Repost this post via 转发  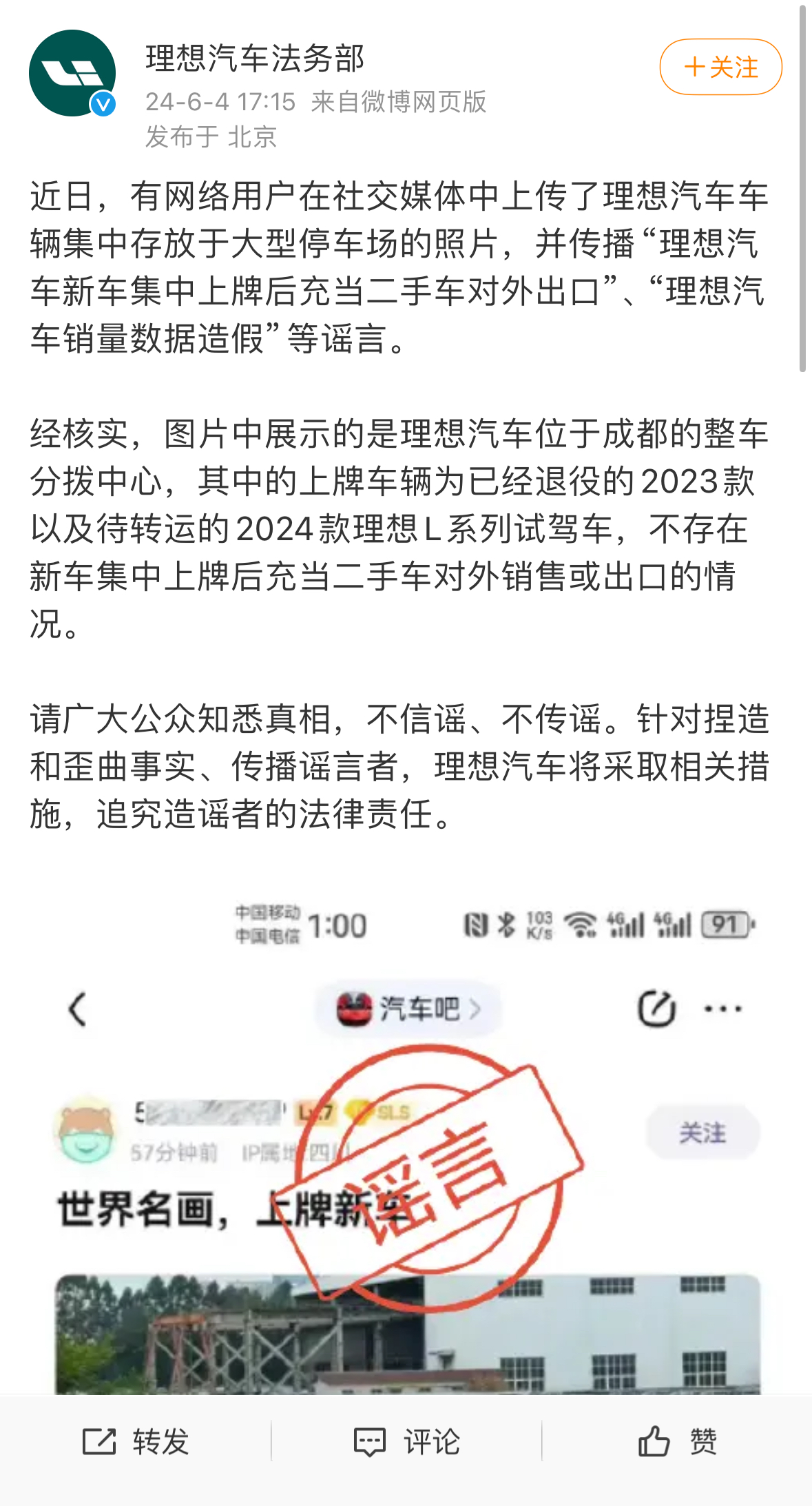tap(136, 1441)
